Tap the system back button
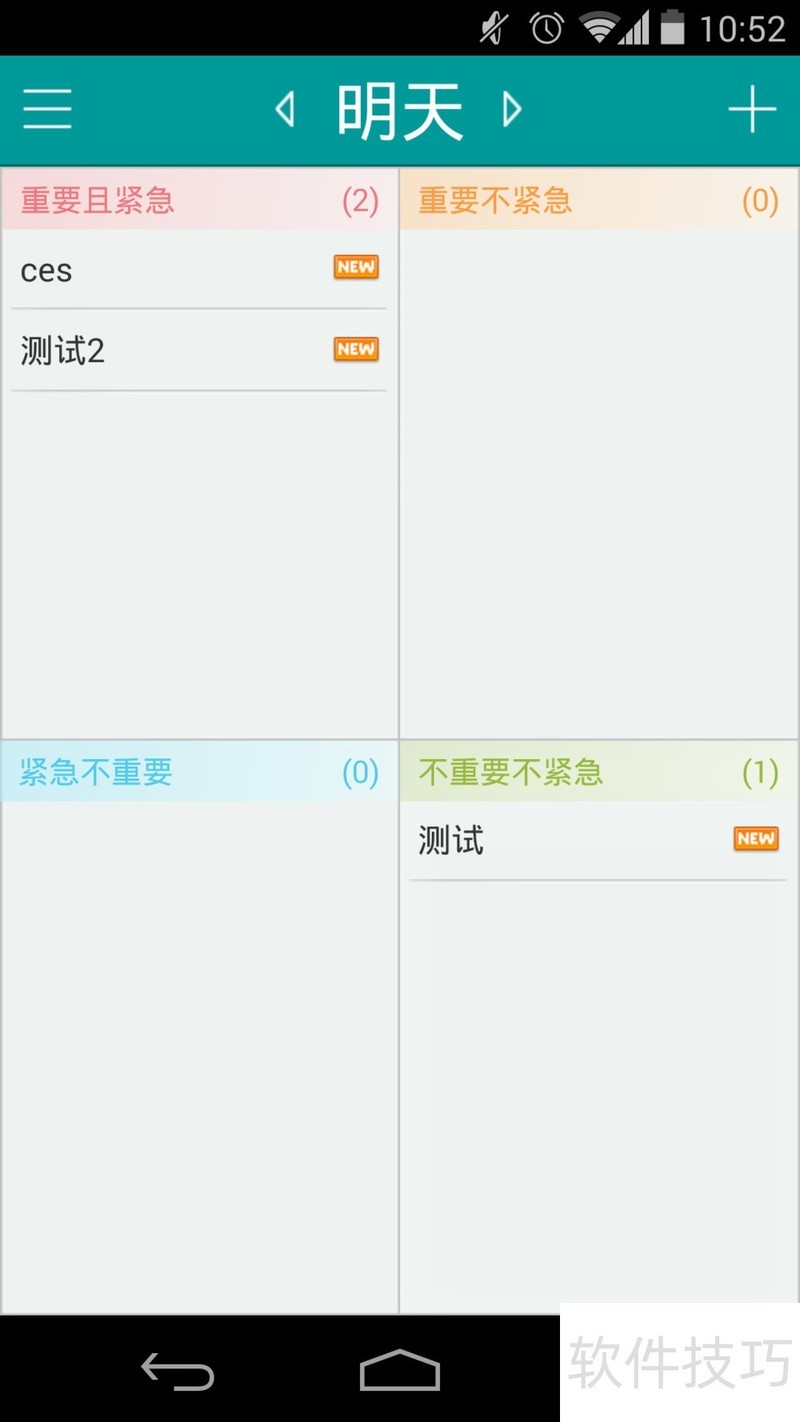Image resolution: width=800 pixels, height=1422 pixels. [178, 1370]
